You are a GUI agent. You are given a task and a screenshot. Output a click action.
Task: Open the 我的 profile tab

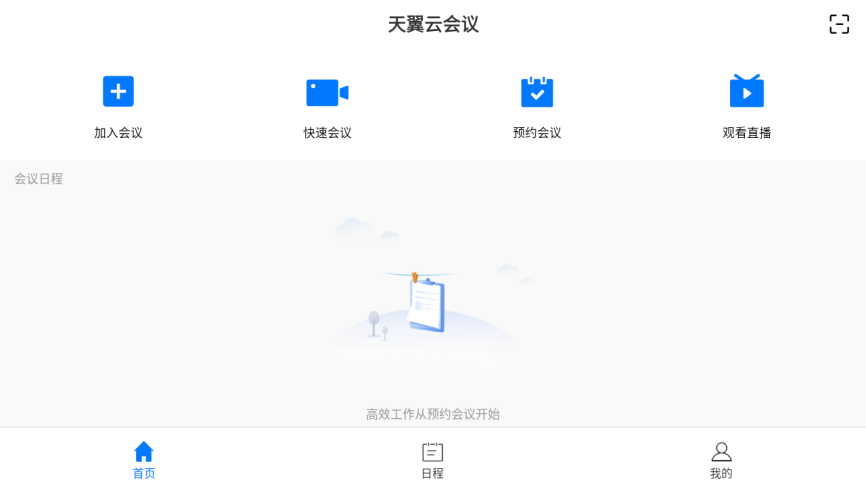click(x=721, y=460)
